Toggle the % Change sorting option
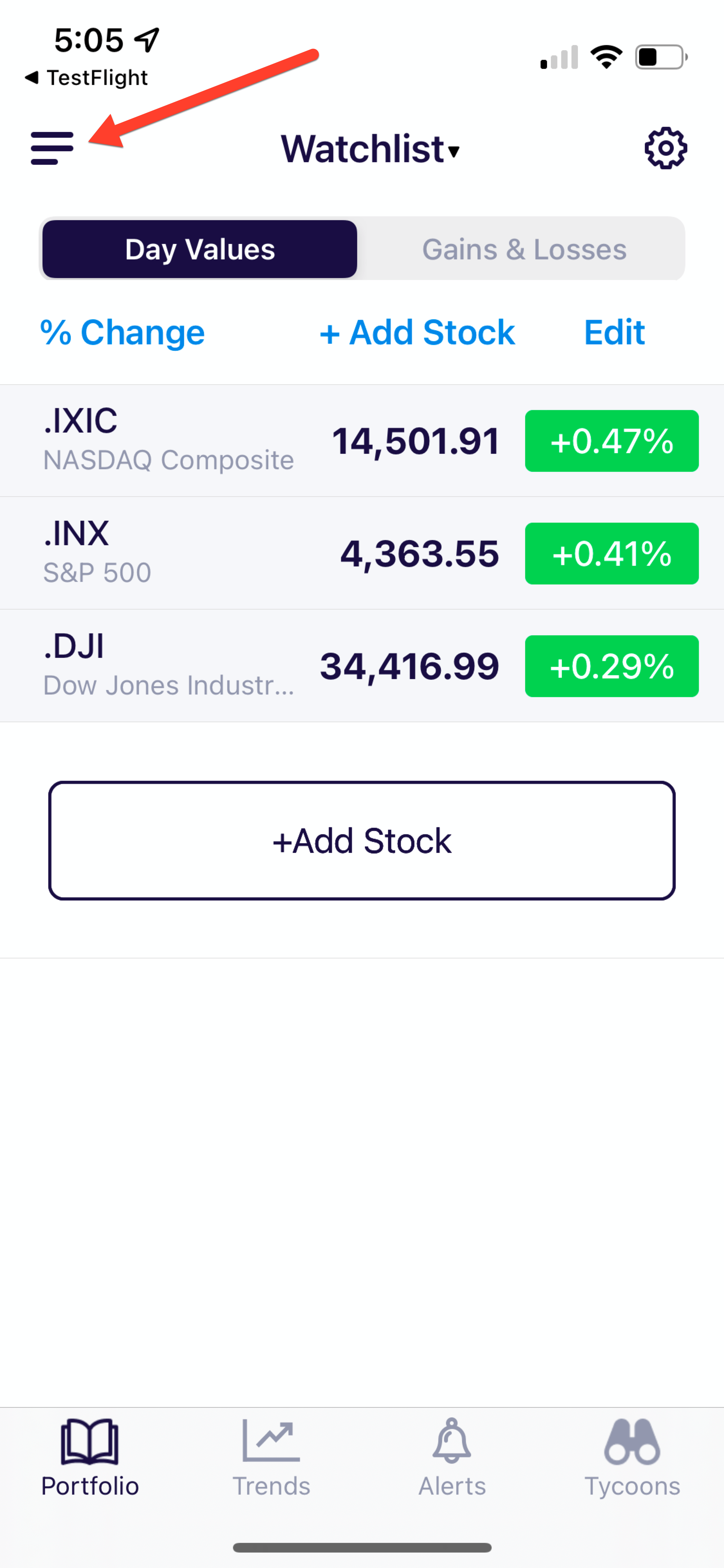 click(122, 332)
